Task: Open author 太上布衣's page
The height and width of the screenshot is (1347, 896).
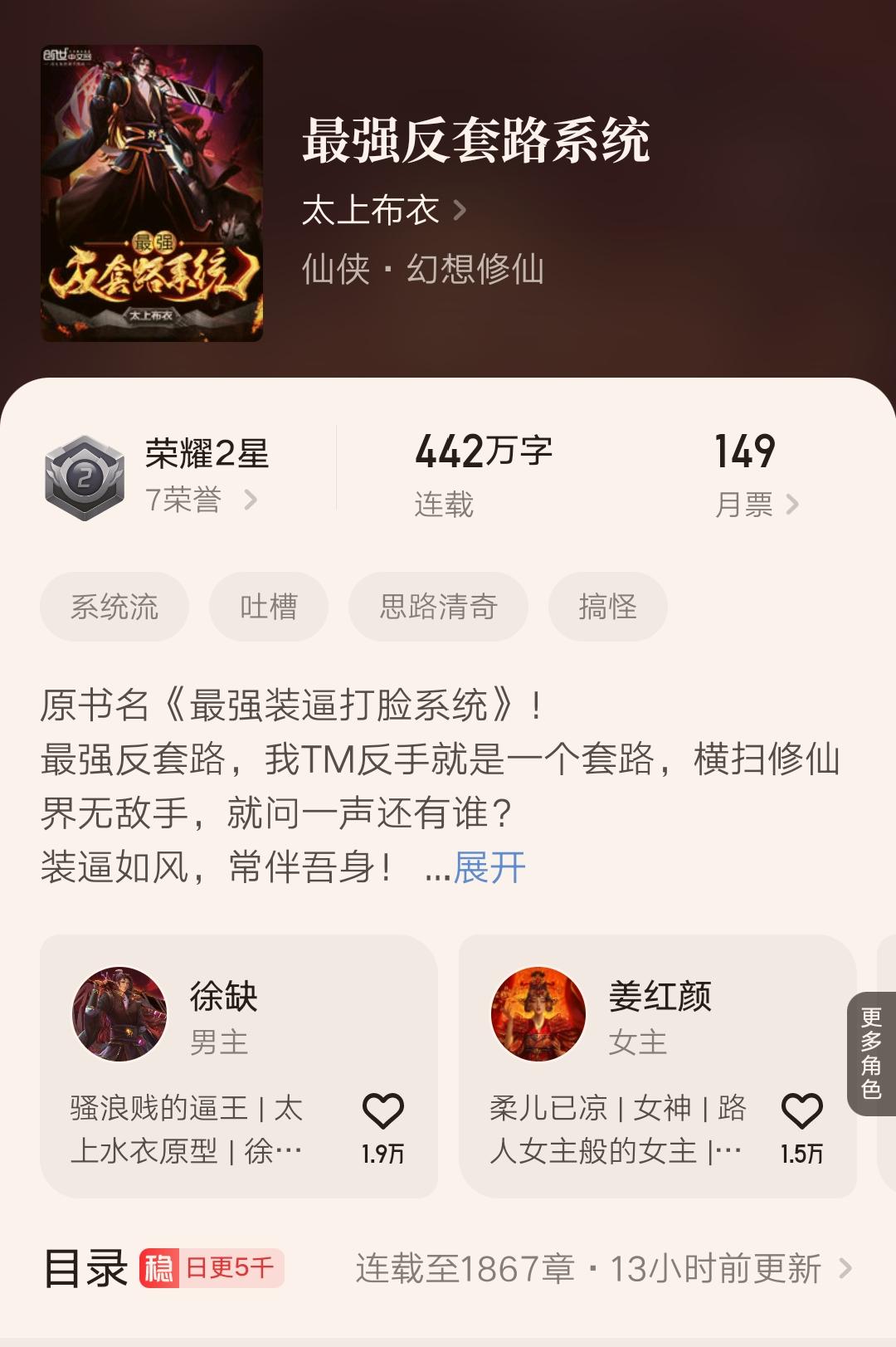Action: pos(383,210)
